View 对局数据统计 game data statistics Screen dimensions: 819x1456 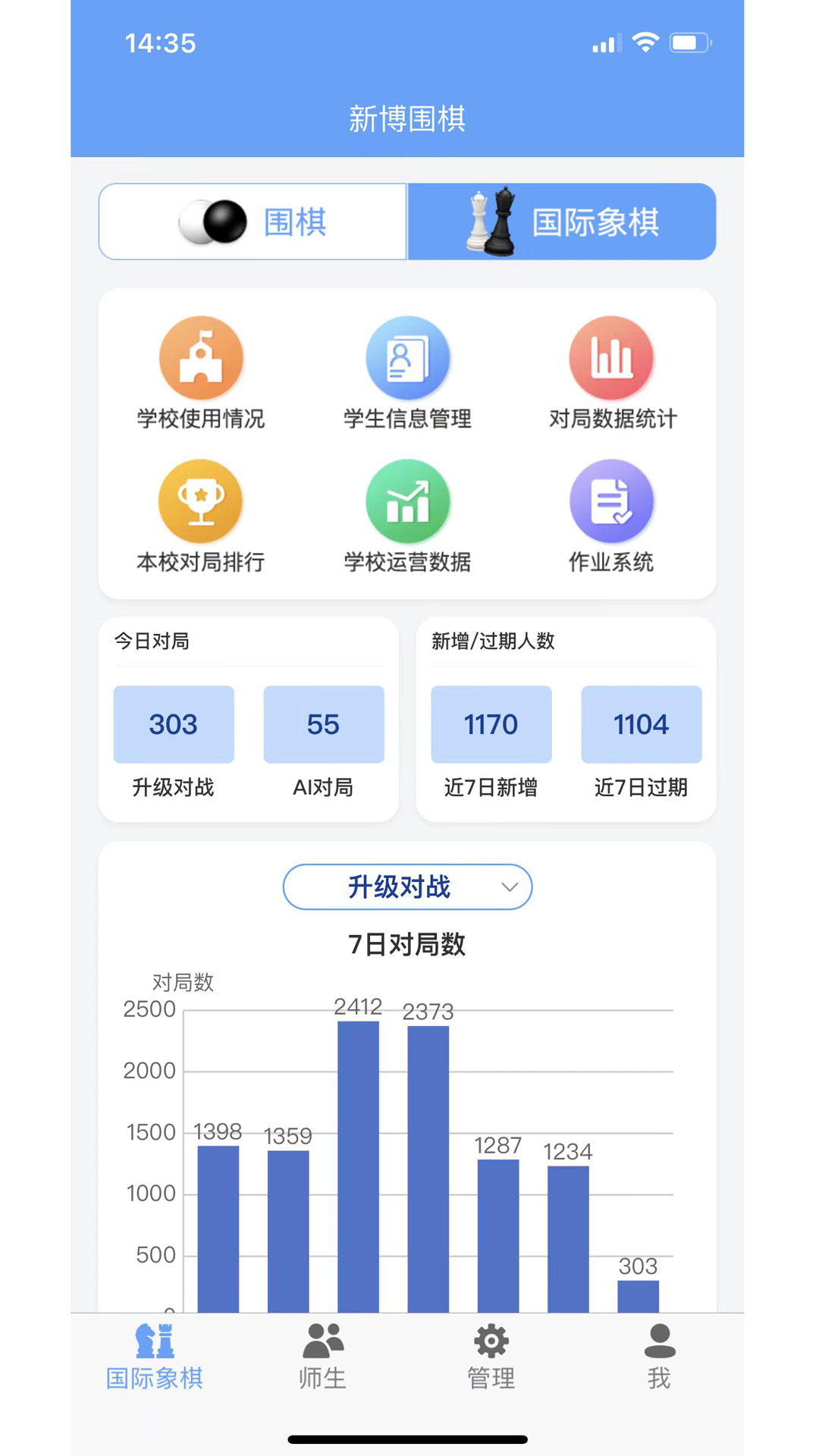pyautogui.click(x=613, y=356)
